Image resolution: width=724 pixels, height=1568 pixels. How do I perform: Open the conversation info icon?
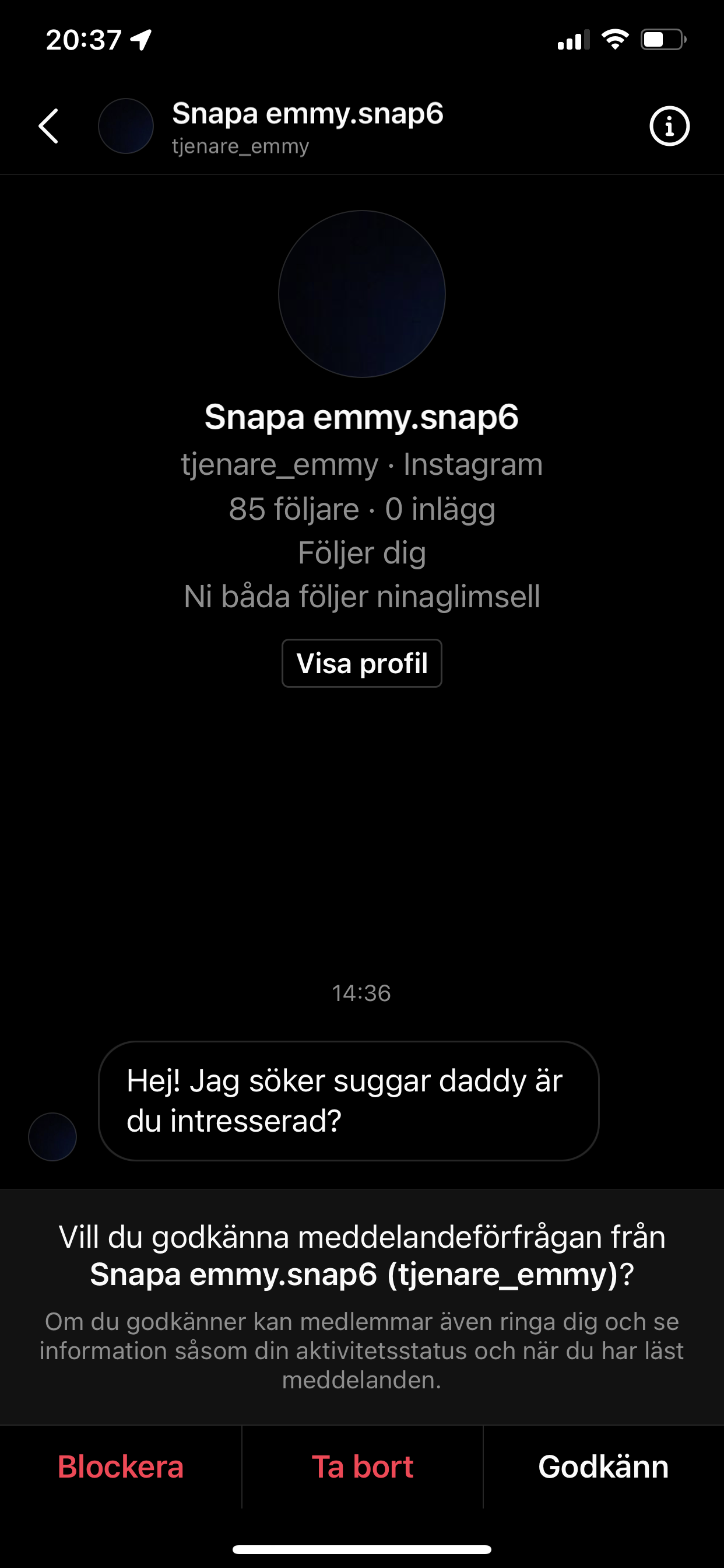[x=669, y=126]
